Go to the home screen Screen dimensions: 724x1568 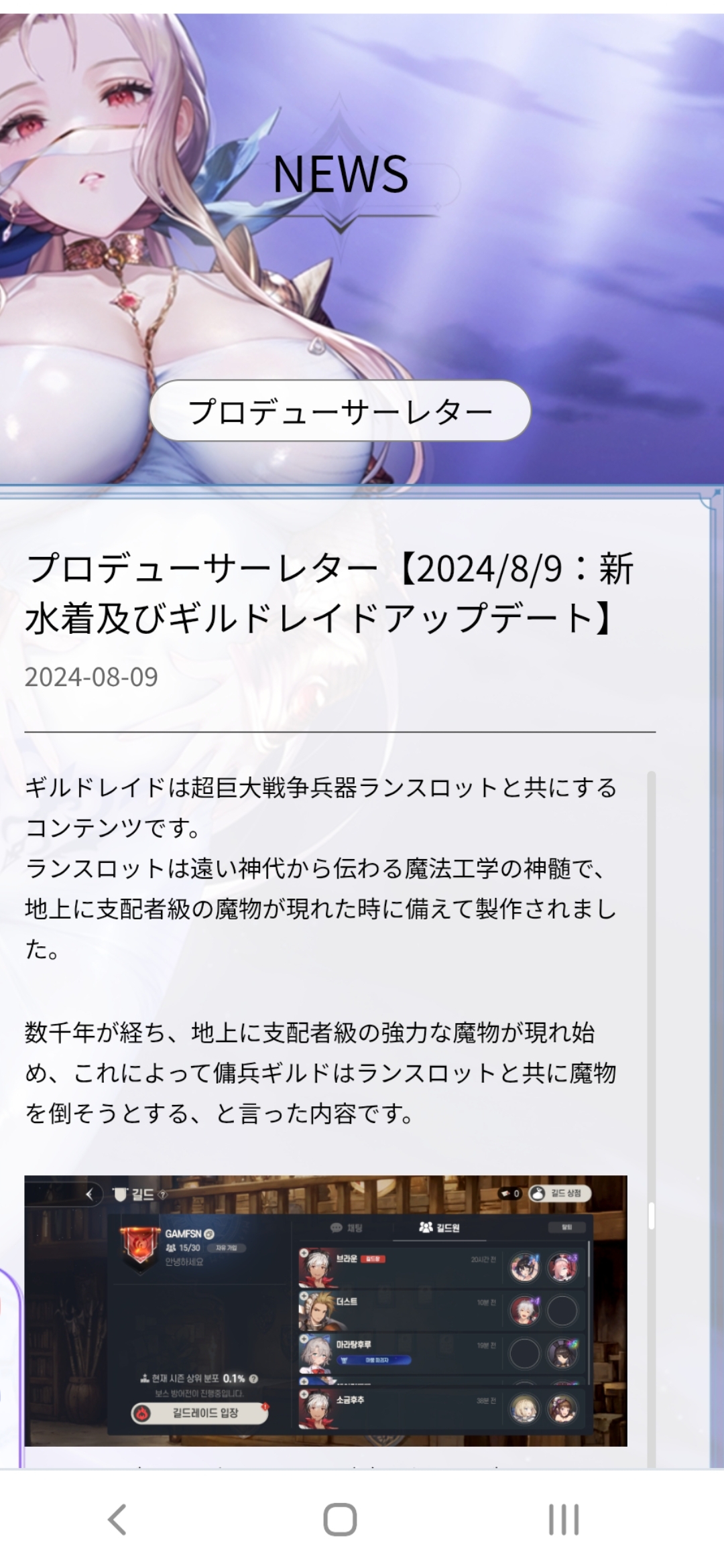click(340, 1520)
